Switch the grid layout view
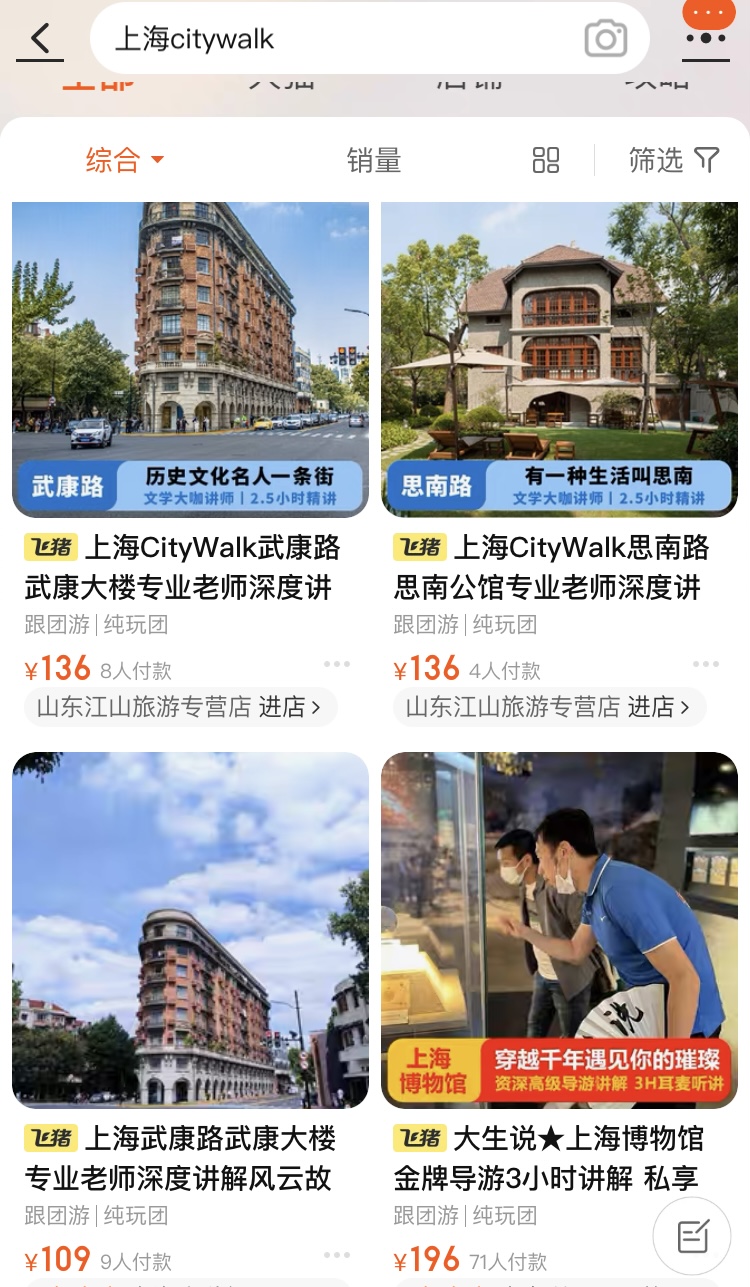Screen dimensions: 750x1287 [546, 160]
